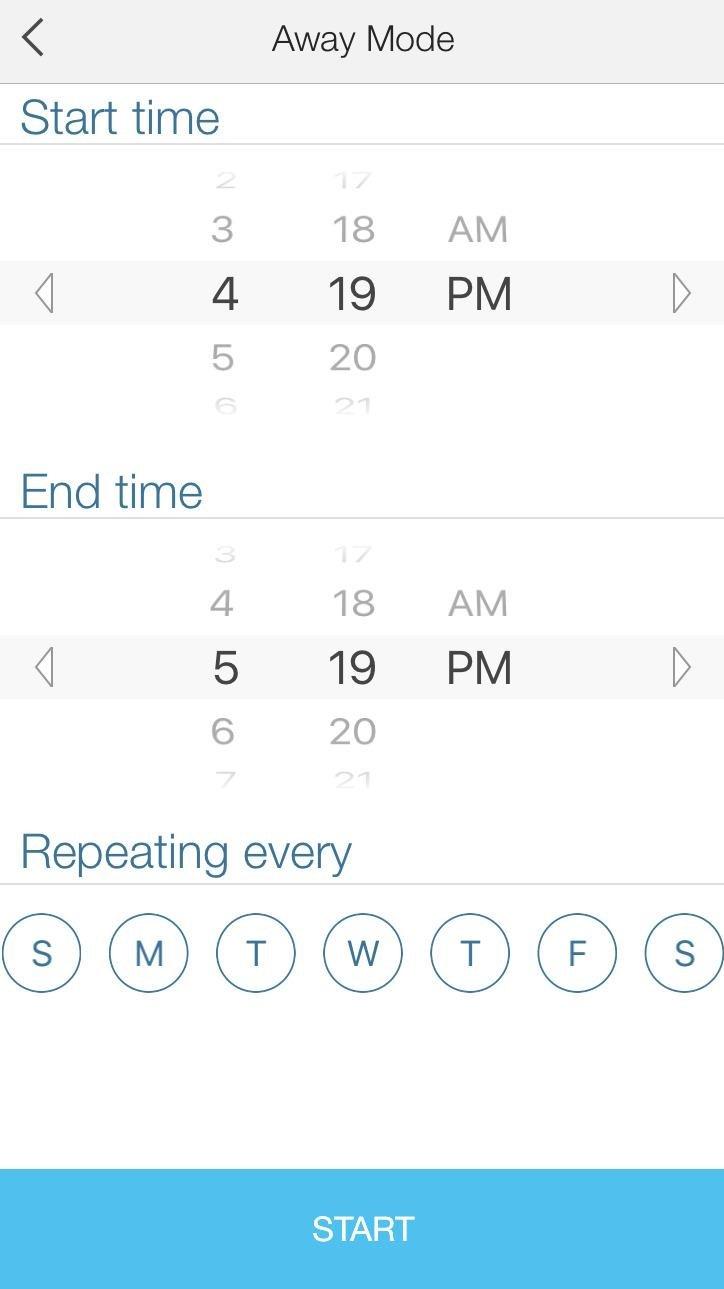Set Start time minutes to 20
The width and height of the screenshot is (724, 1289).
coord(353,357)
